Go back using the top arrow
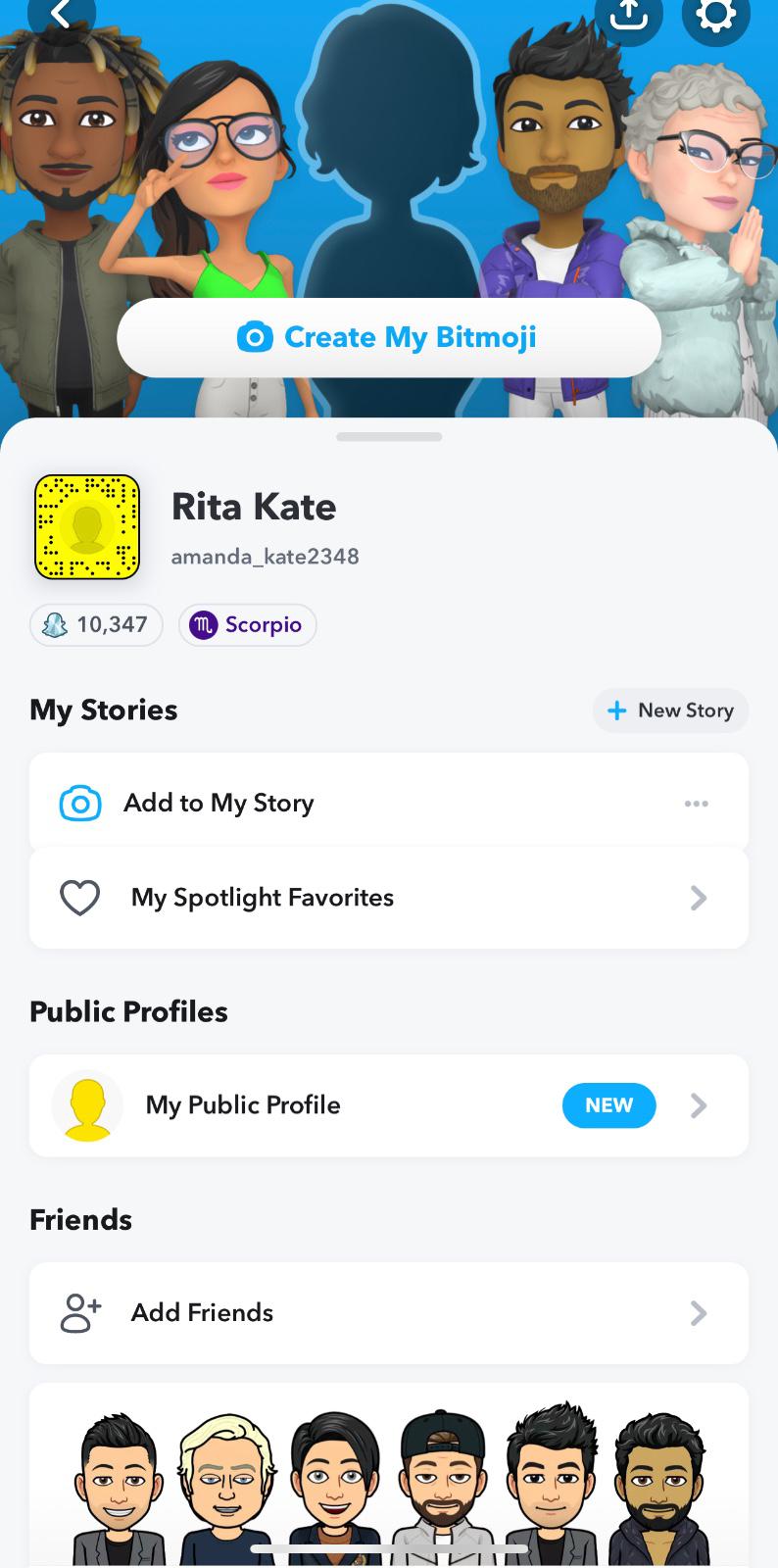This screenshot has height=1568, width=778. click(x=62, y=16)
